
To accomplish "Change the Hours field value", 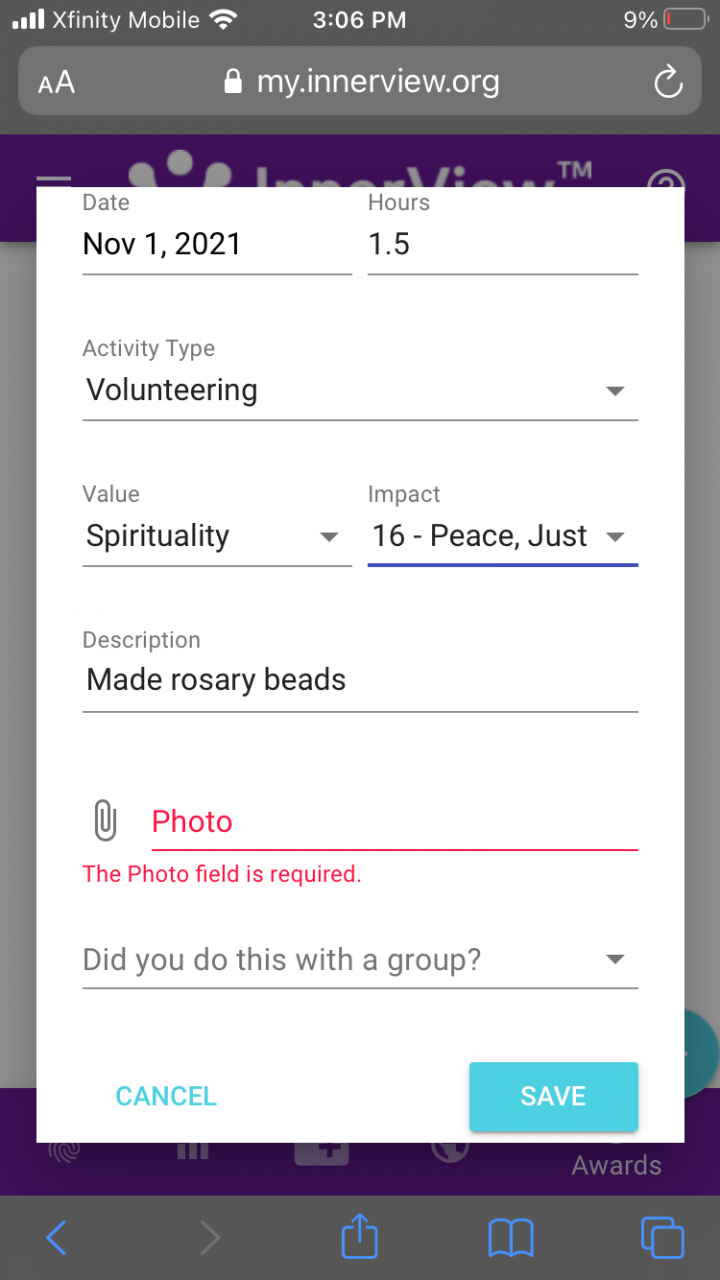I will [x=502, y=245].
